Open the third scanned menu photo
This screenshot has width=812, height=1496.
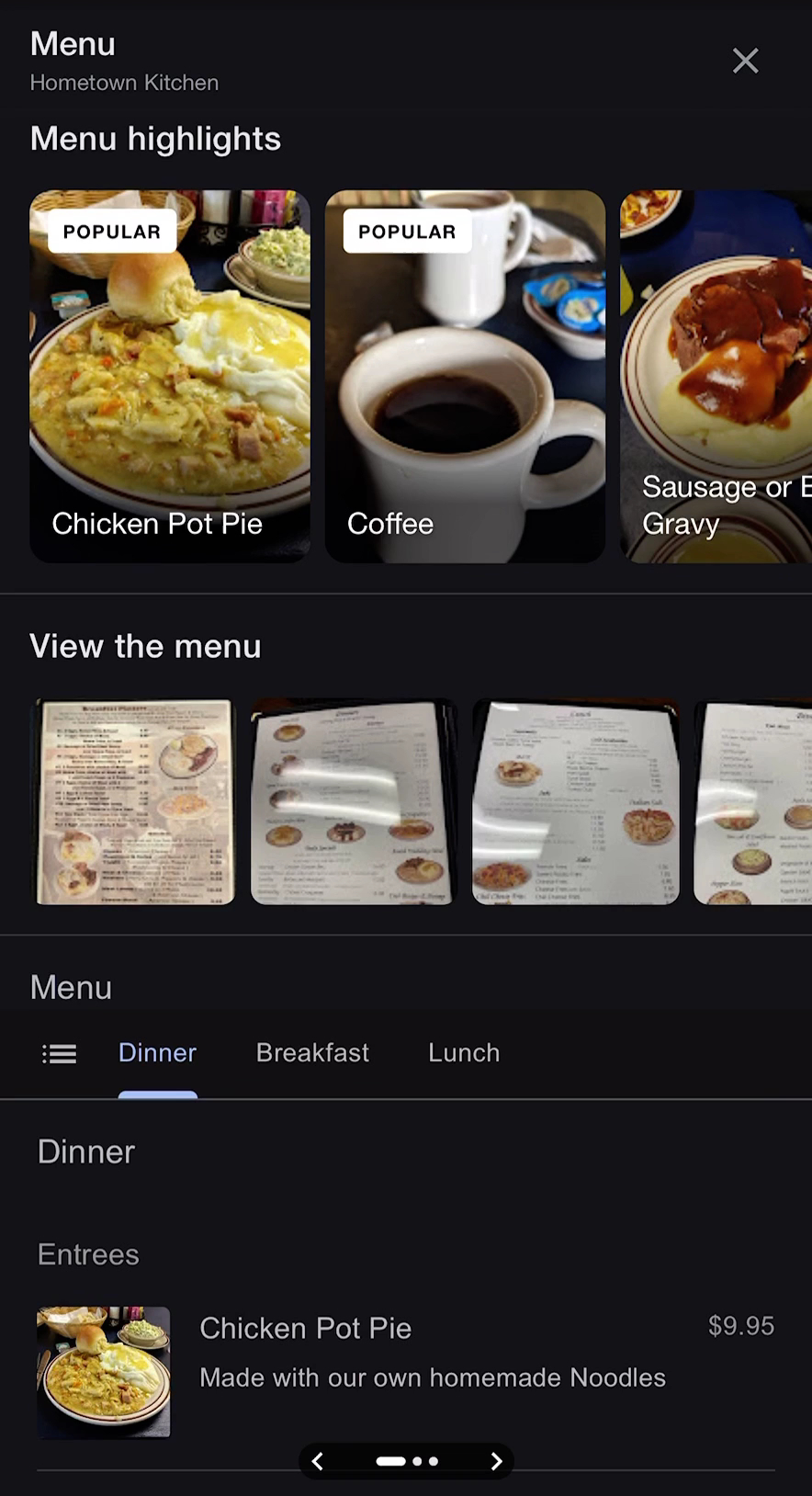point(575,801)
